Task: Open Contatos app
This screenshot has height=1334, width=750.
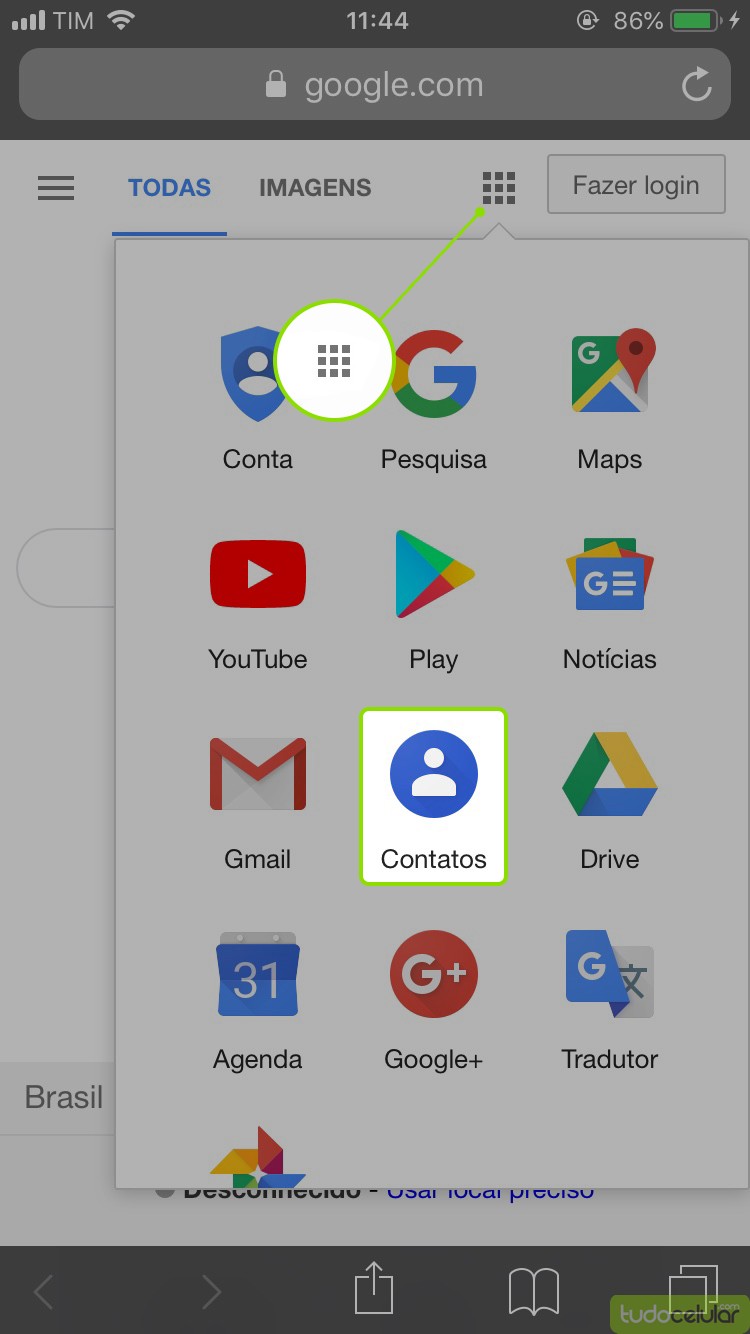Action: (x=433, y=798)
